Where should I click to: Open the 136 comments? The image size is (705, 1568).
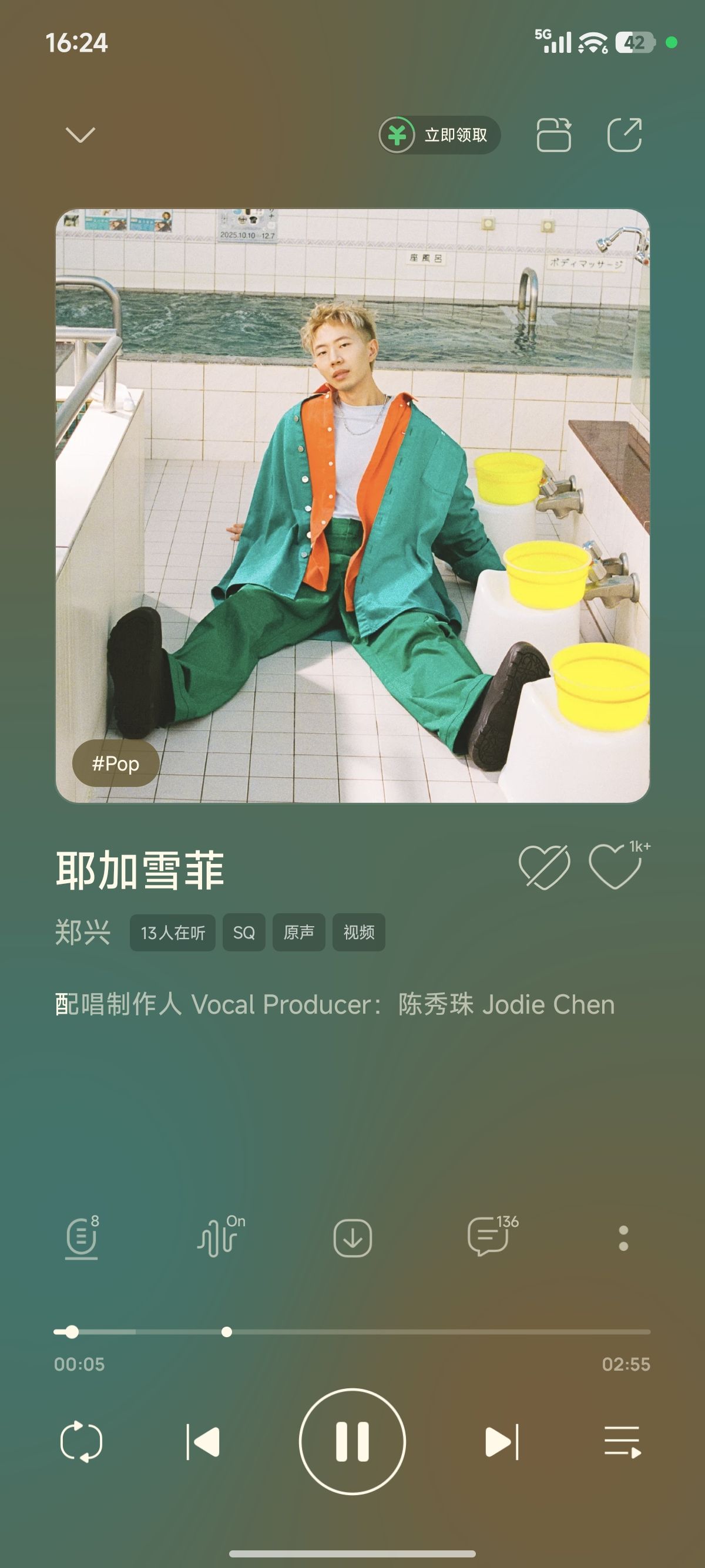(x=489, y=1238)
